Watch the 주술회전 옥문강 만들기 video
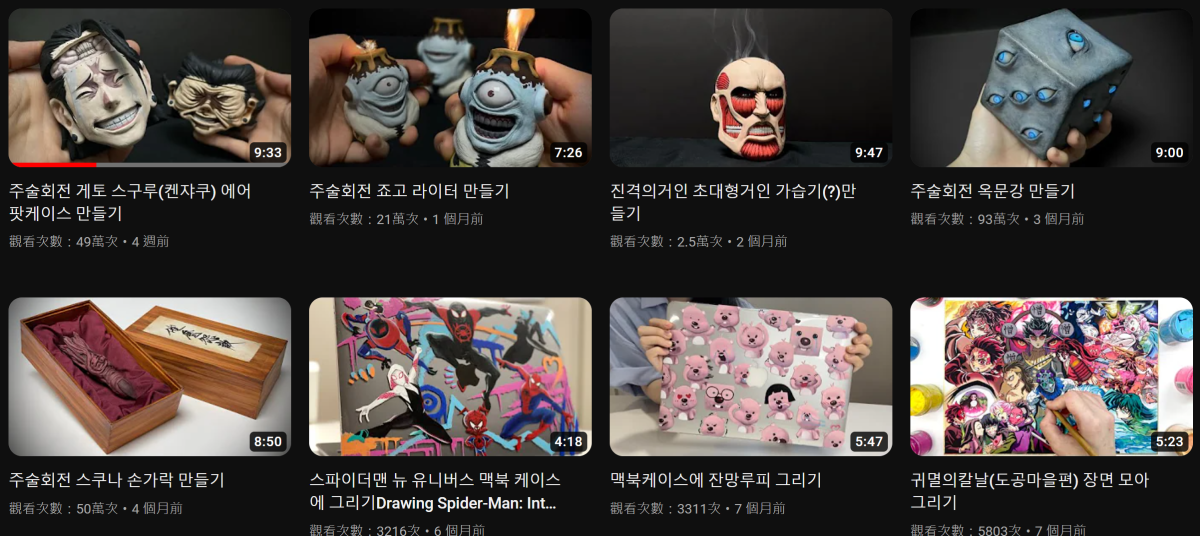Image resolution: width=1200 pixels, height=536 pixels. [1050, 88]
